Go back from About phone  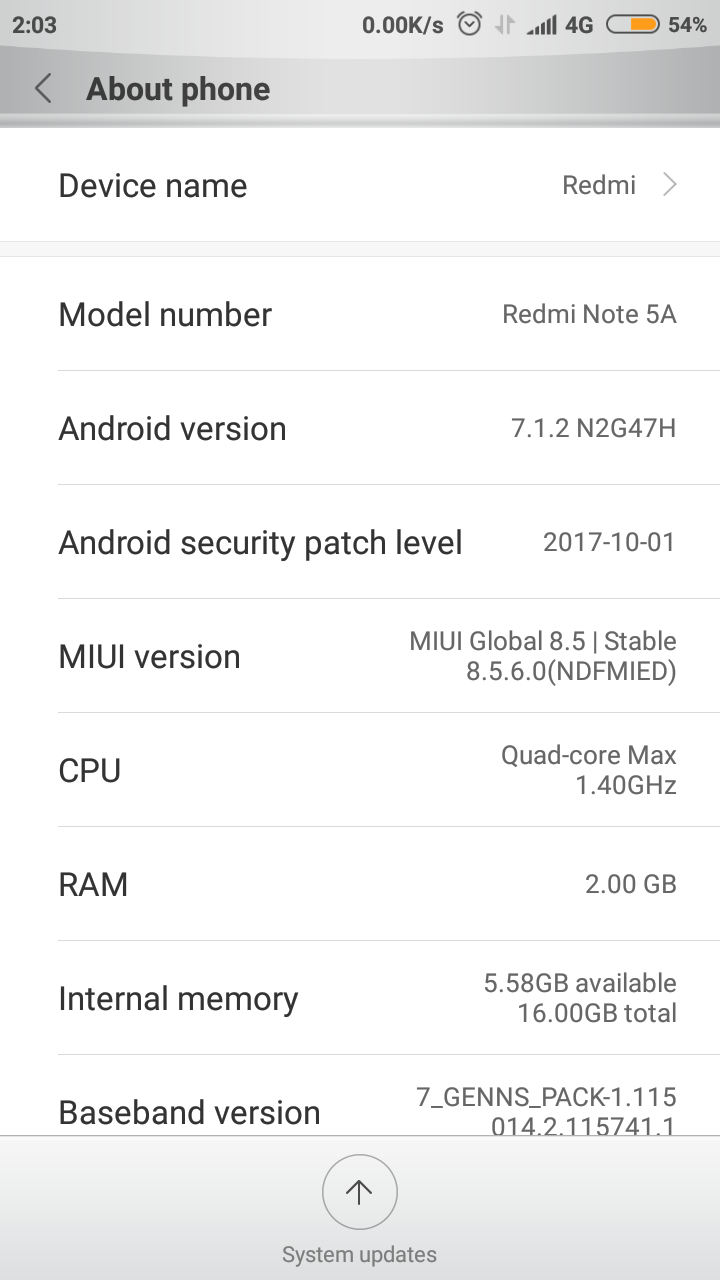(43, 89)
